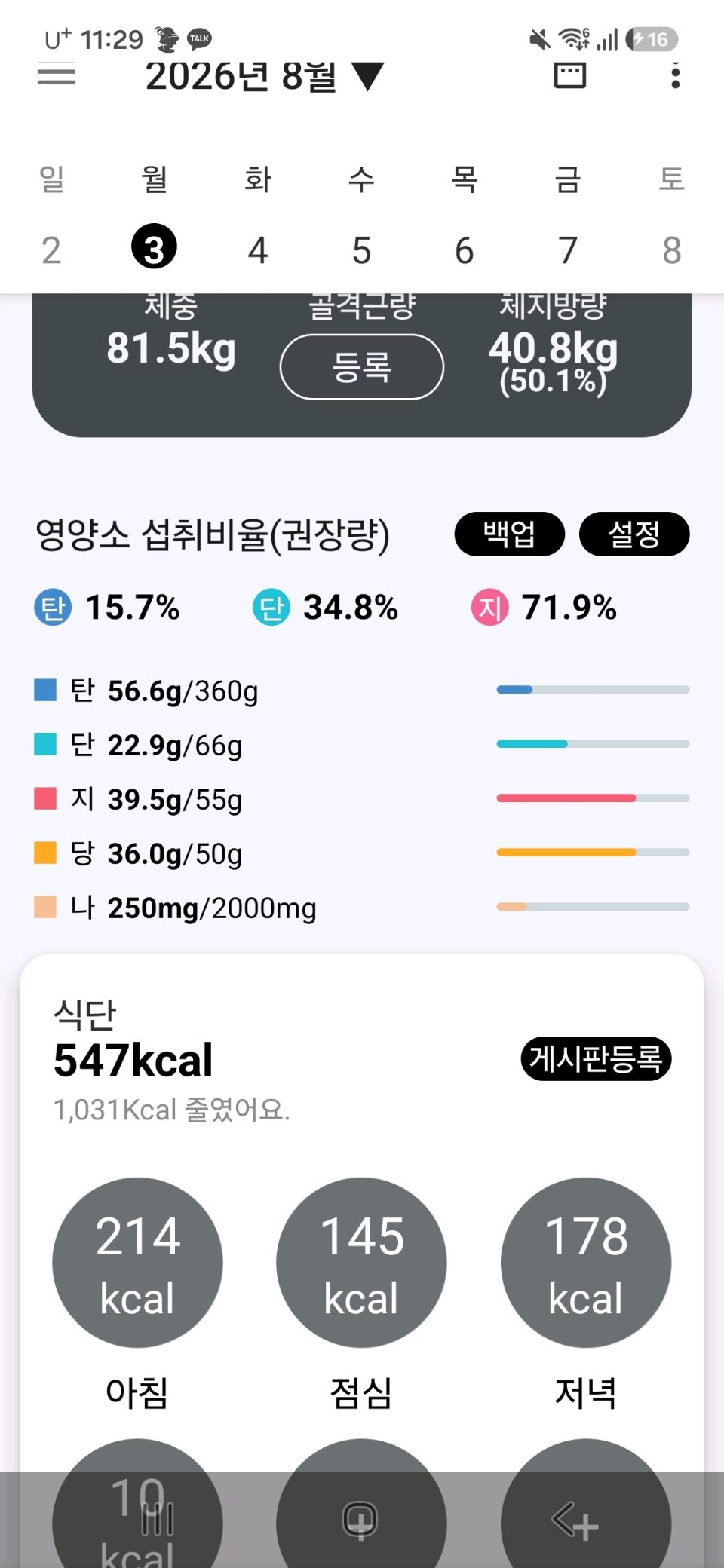
Task: Open 설정 for nutrient intake ratio
Action: (634, 534)
